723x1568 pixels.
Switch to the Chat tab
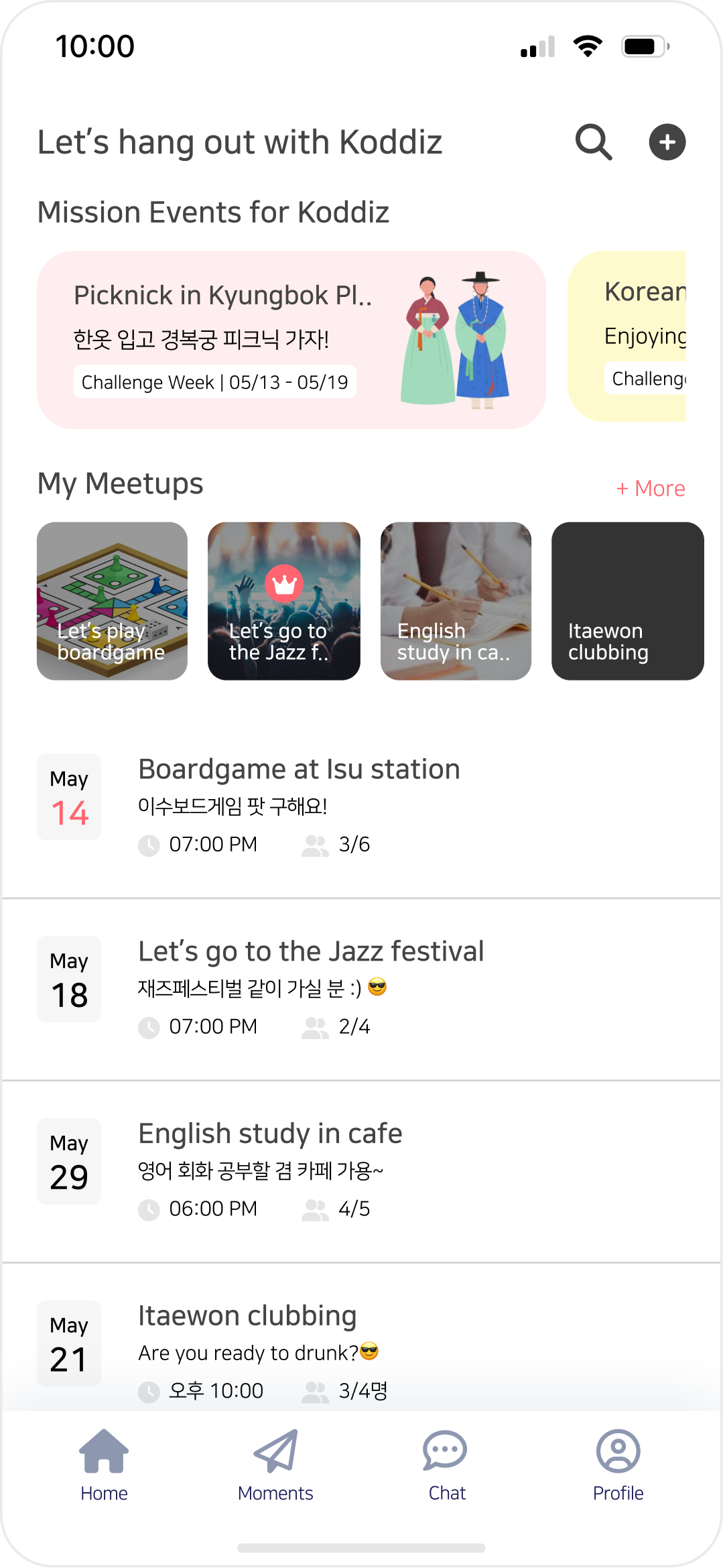click(446, 1465)
